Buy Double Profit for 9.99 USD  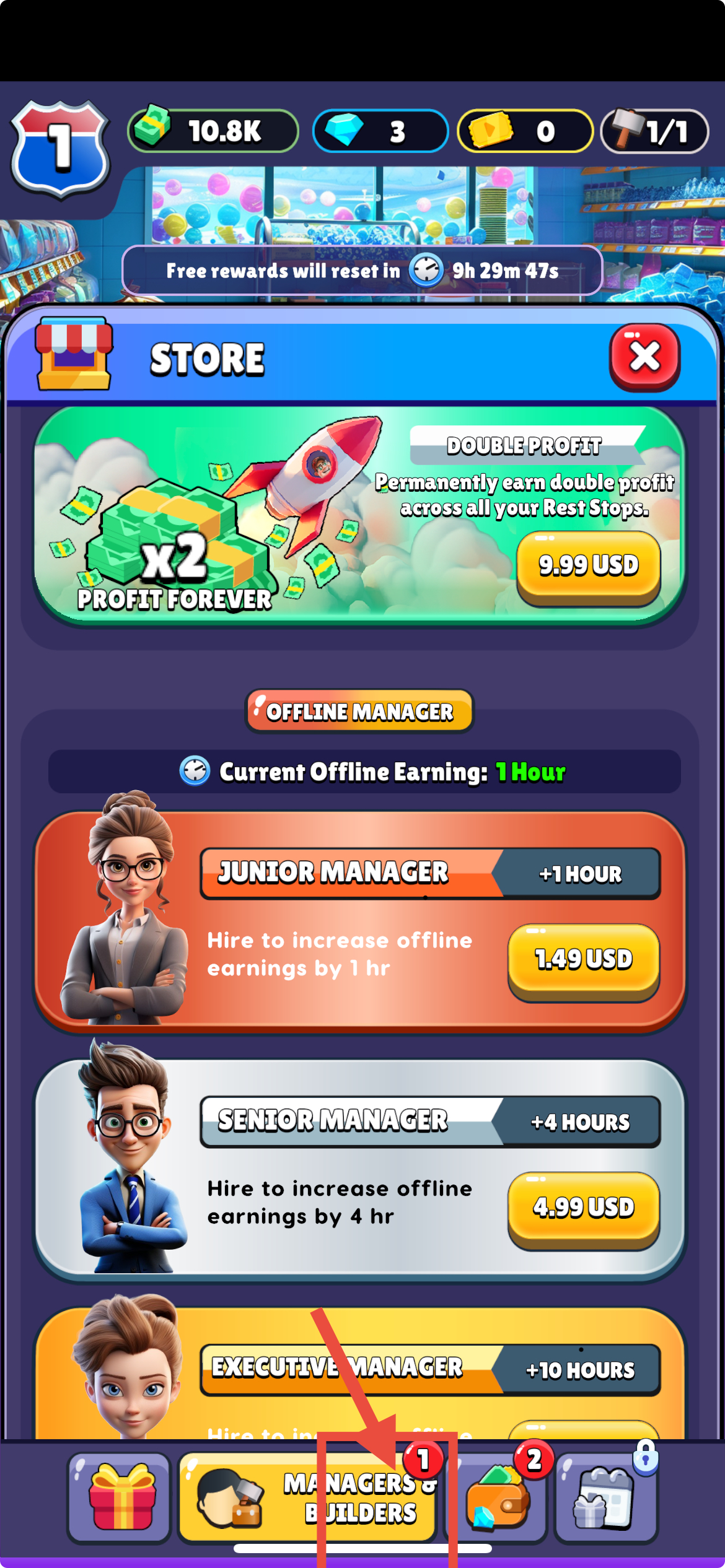(x=588, y=566)
